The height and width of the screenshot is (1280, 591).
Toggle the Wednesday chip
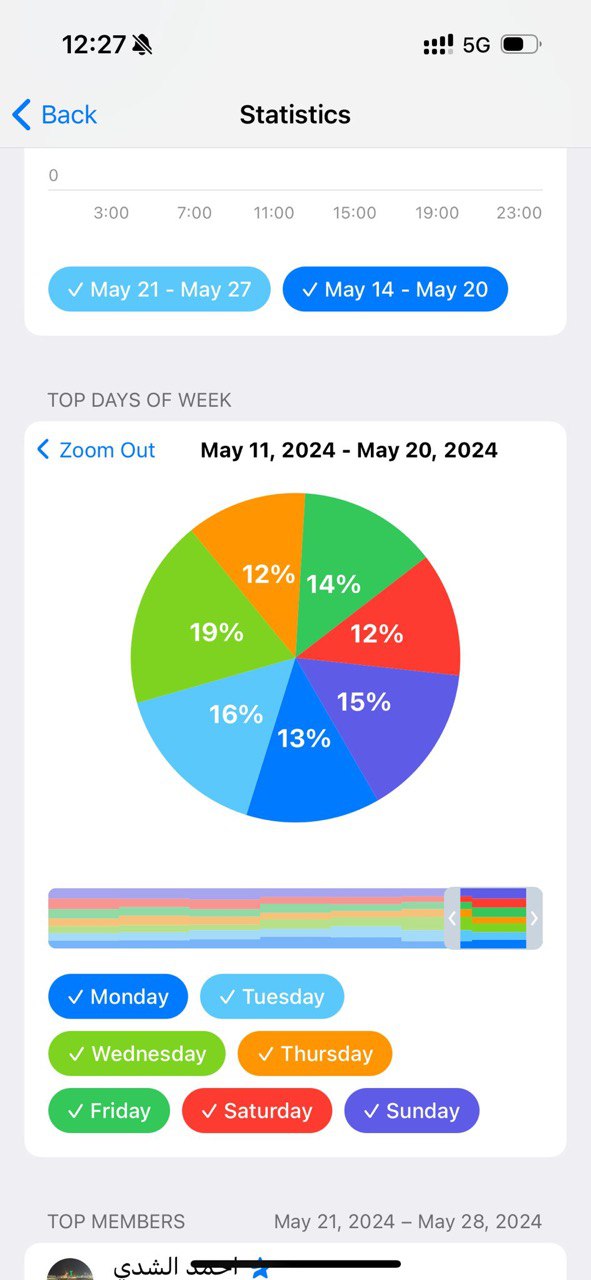(x=137, y=1054)
